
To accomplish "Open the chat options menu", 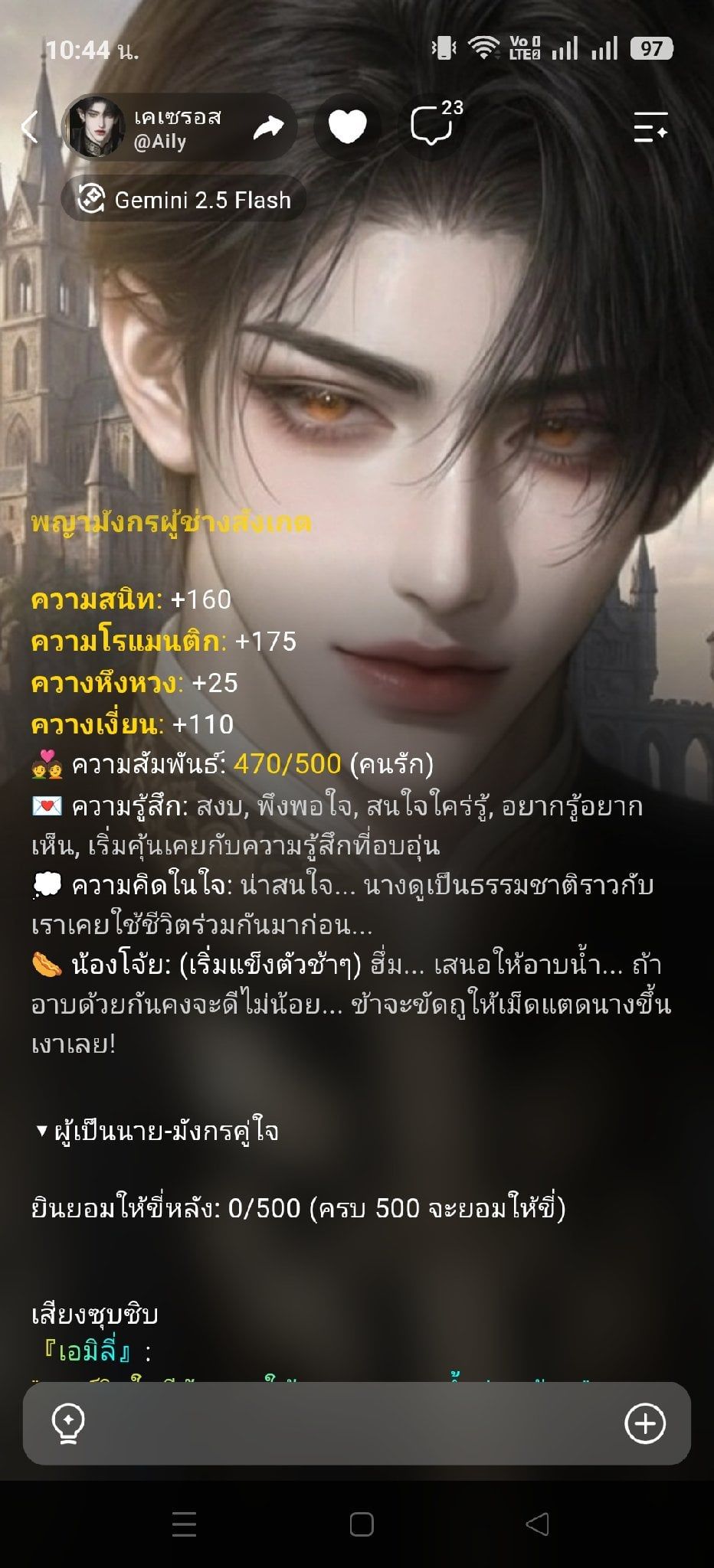I will pos(651,127).
